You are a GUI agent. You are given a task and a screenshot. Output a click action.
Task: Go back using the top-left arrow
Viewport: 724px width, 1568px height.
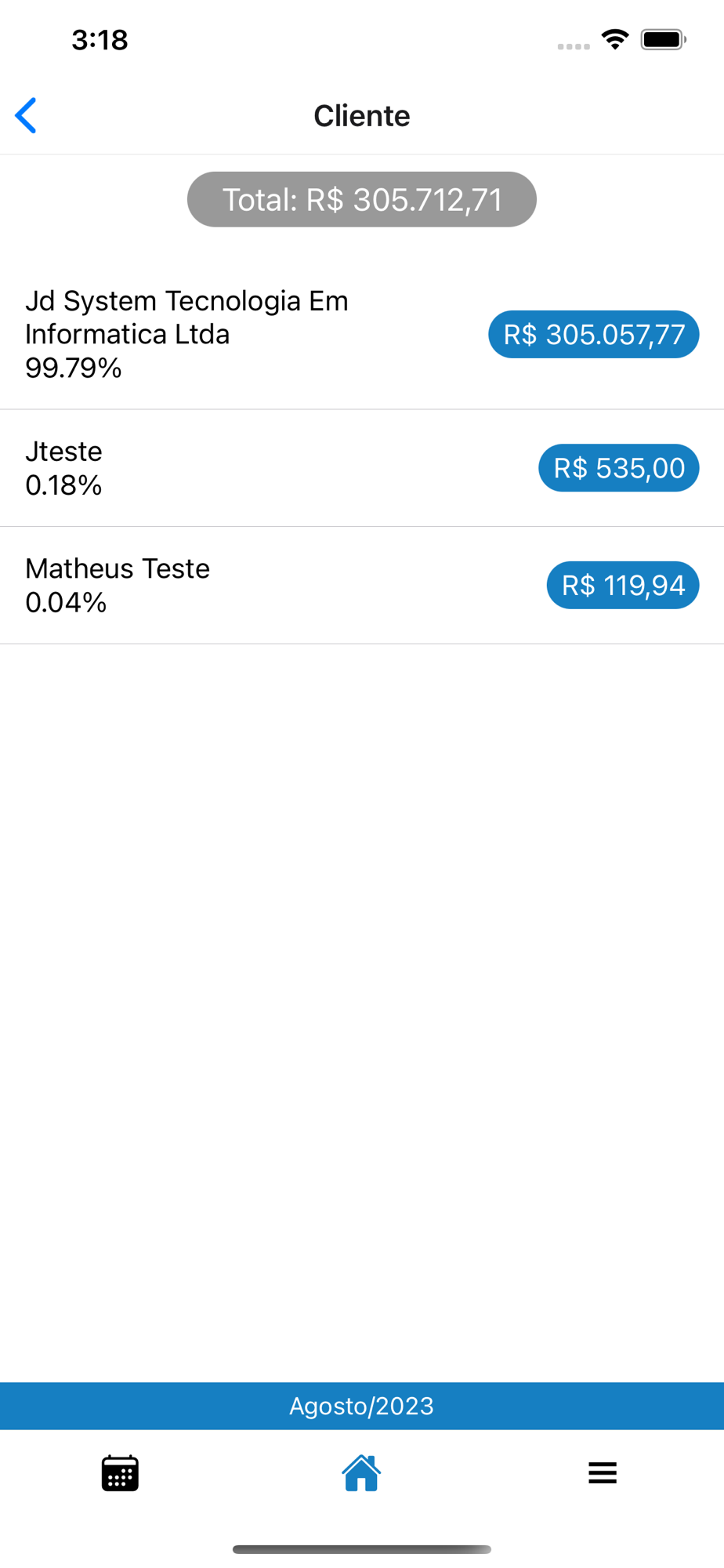click(x=27, y=116)
